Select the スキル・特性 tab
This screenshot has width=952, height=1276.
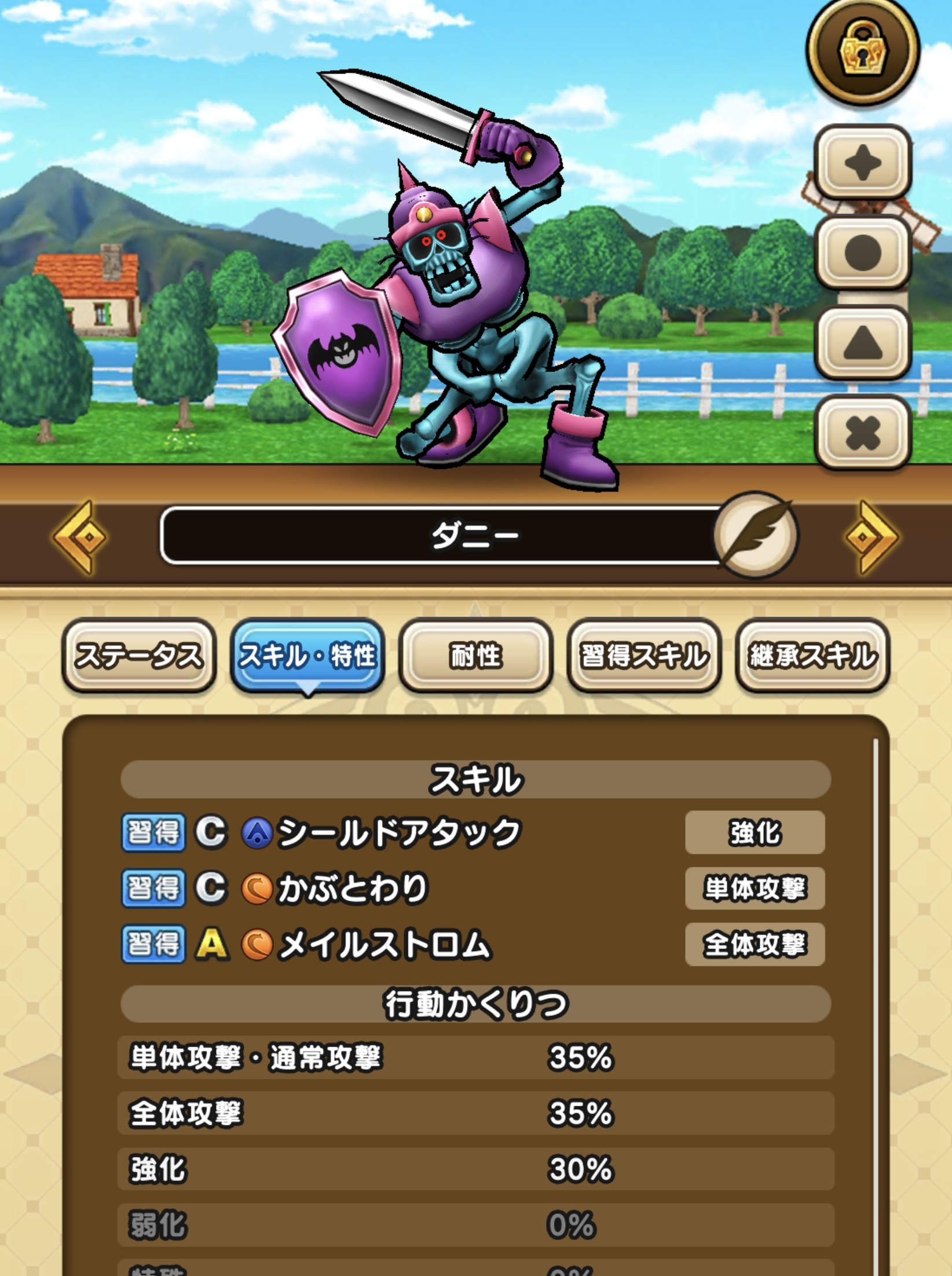pos(307,655)
